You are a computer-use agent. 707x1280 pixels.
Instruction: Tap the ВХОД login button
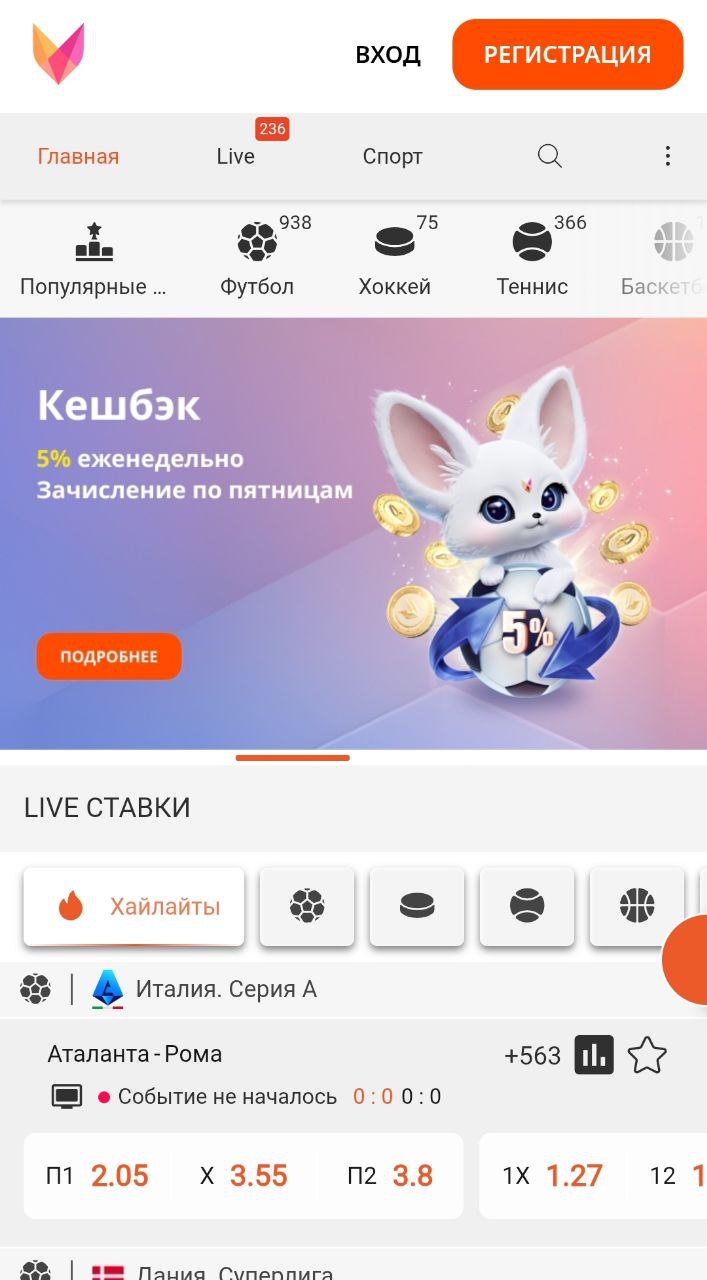coord(388,54)
